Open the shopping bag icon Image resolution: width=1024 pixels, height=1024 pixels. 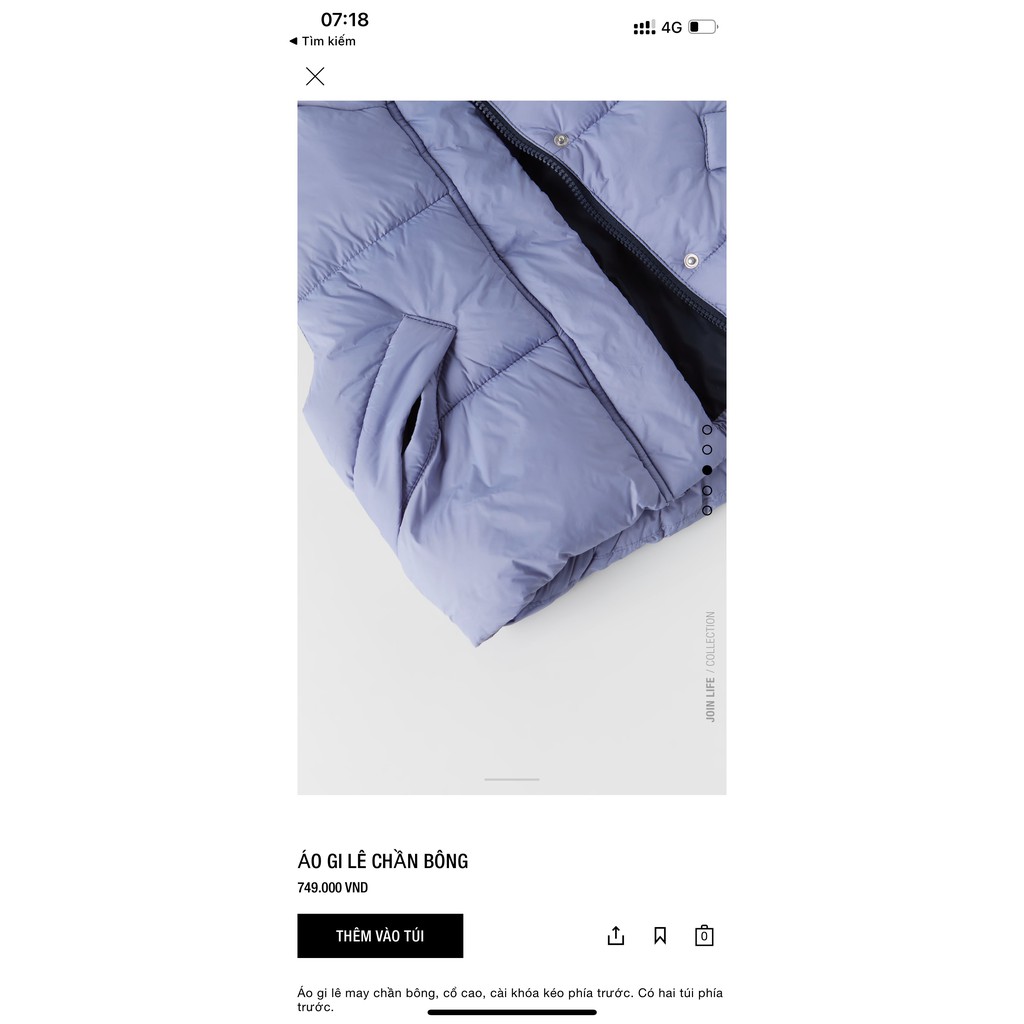(704, 935)
